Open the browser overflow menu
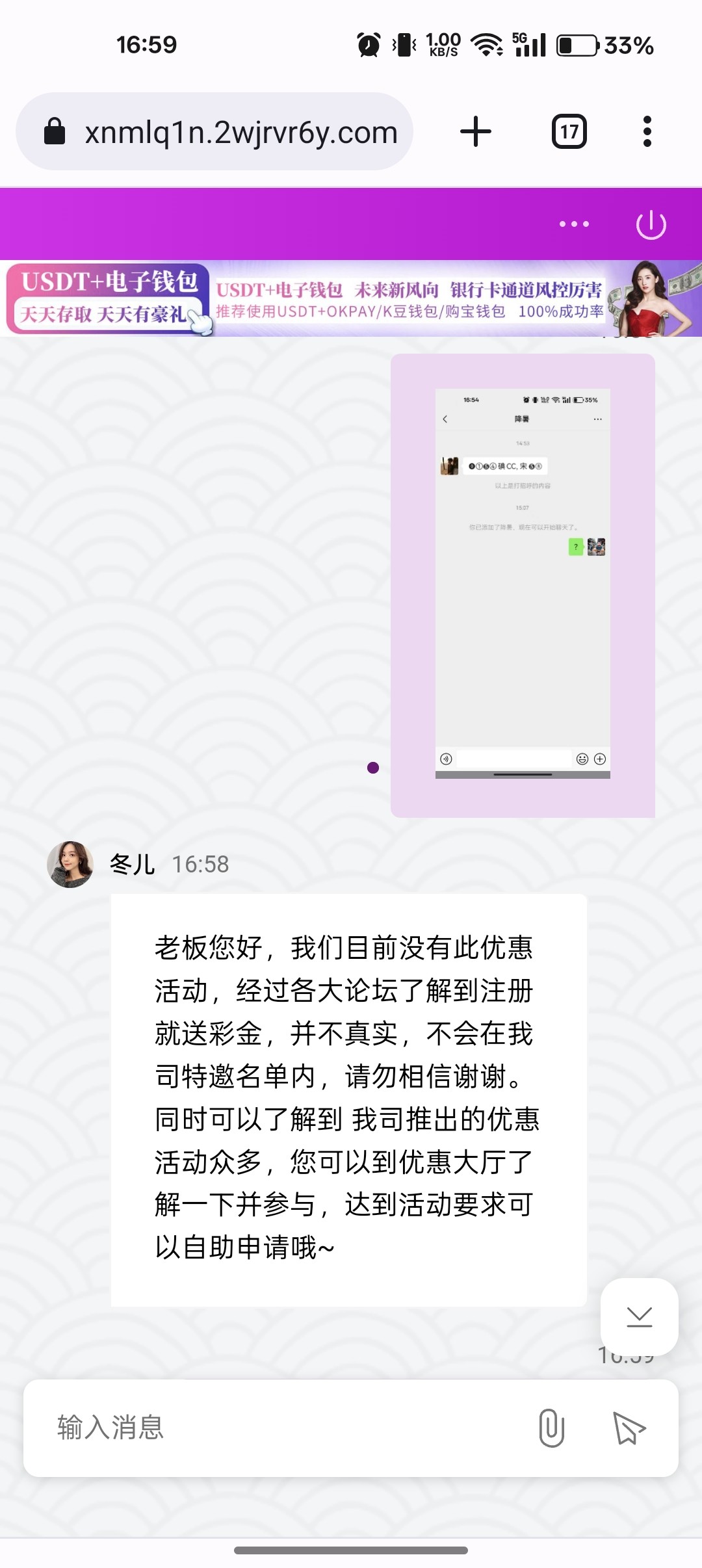The height and width of the screenshot is (1568, 702). click(647, 132)
